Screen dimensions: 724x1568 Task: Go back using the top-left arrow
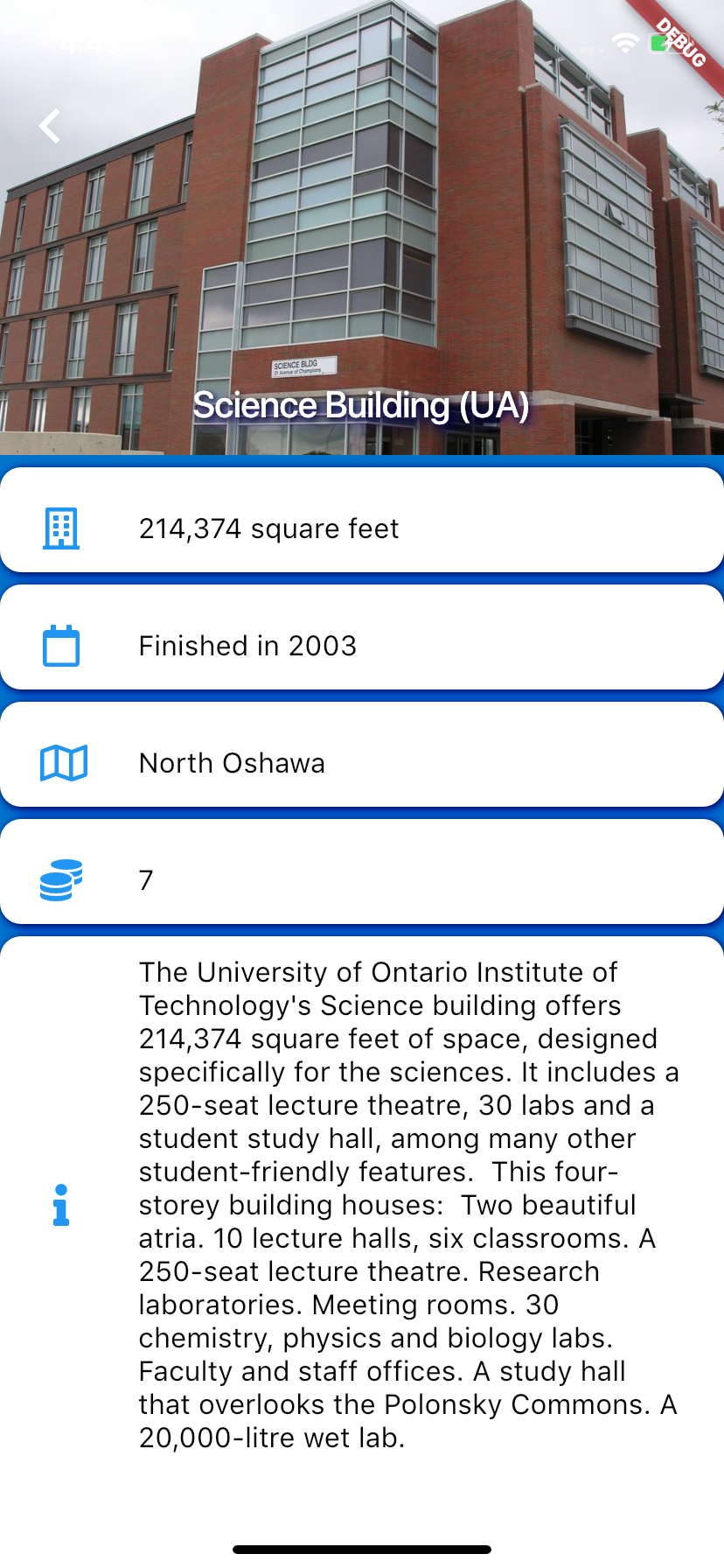click(50, 126)
